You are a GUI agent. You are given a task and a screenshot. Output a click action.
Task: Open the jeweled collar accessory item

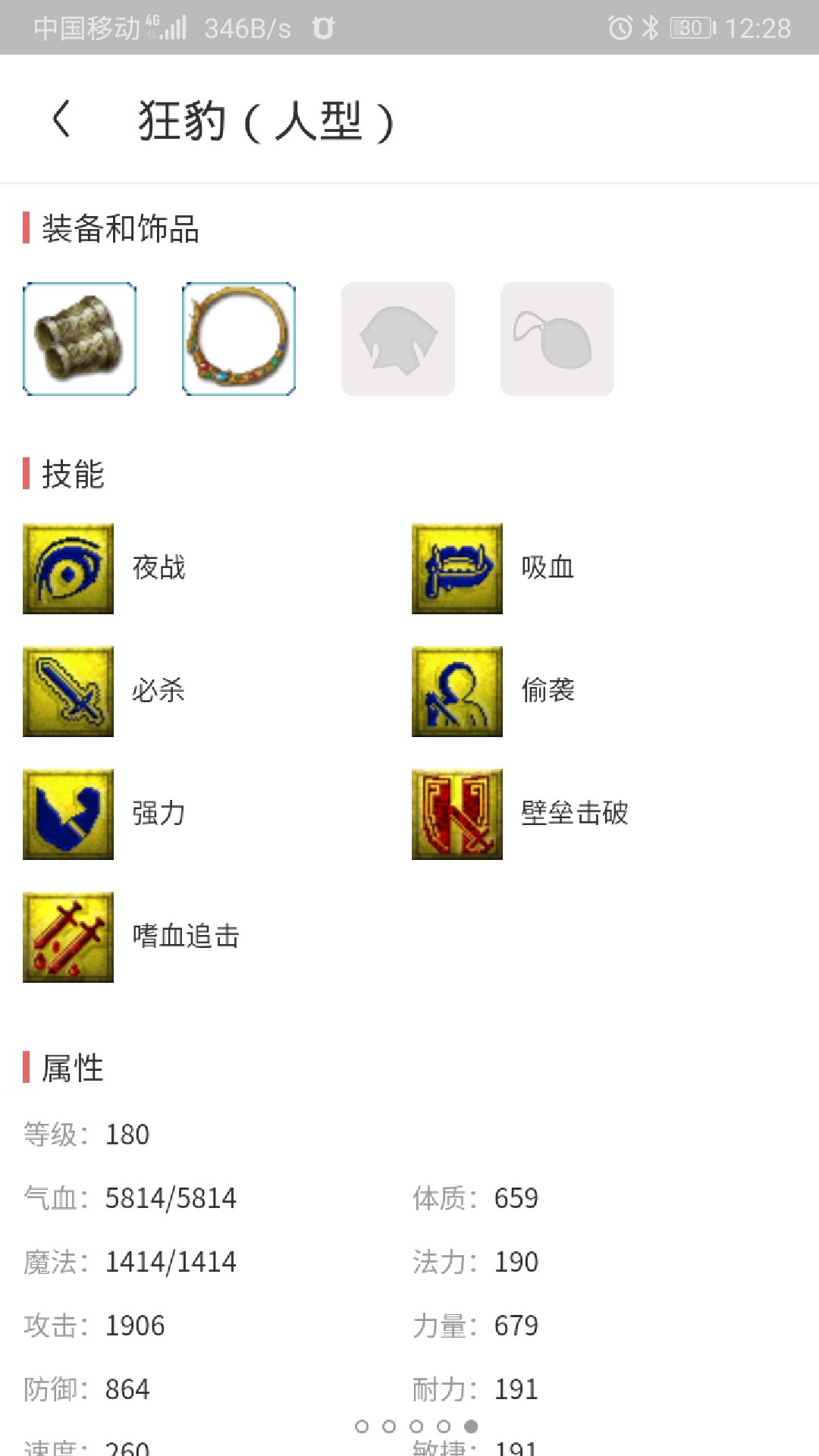coord(239,339)
